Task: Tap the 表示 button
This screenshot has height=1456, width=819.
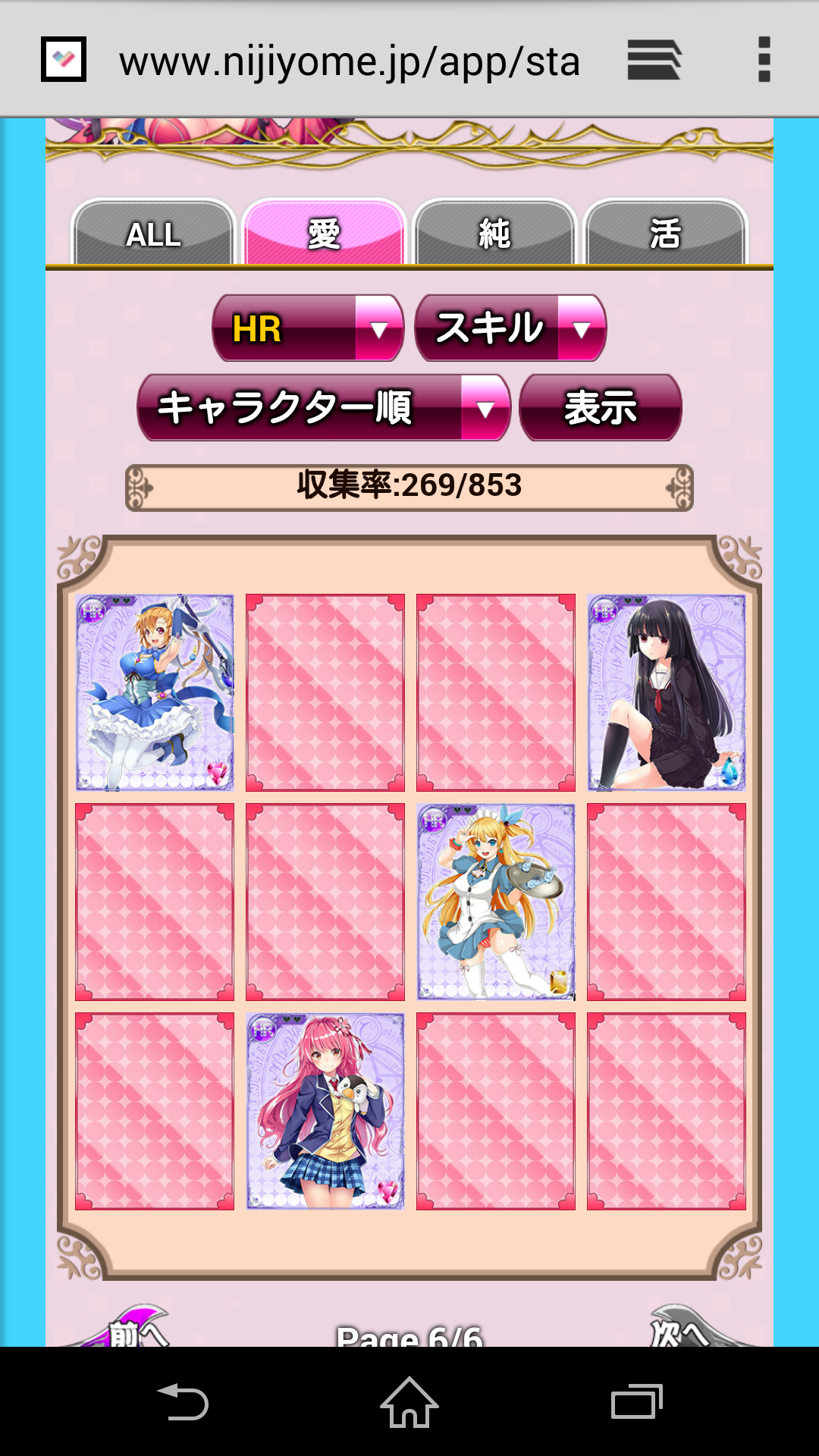Action: (x=600, y=407)
